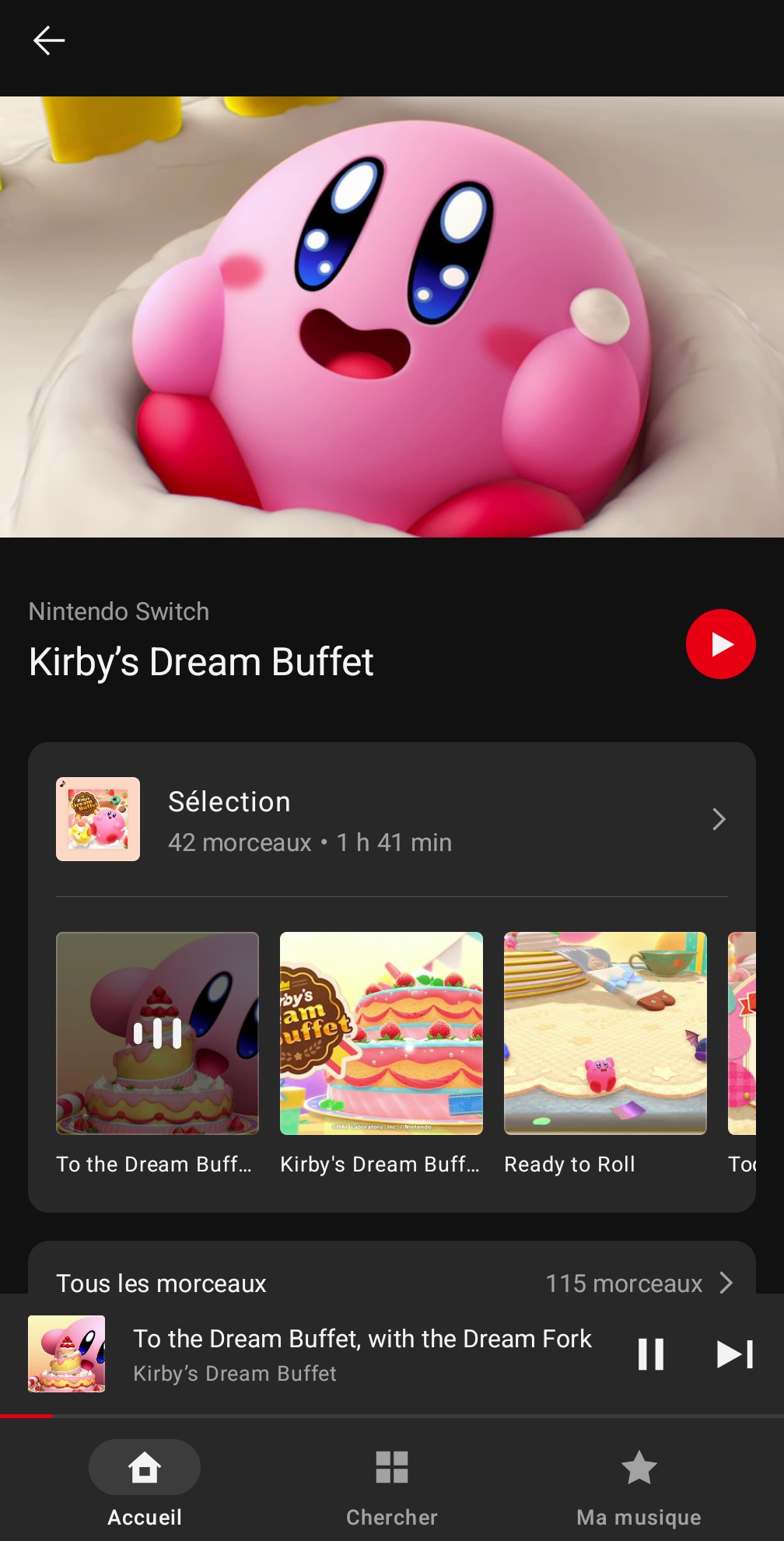
Task: Switch to the Ma musique tab
Action: pos(639,1484)
